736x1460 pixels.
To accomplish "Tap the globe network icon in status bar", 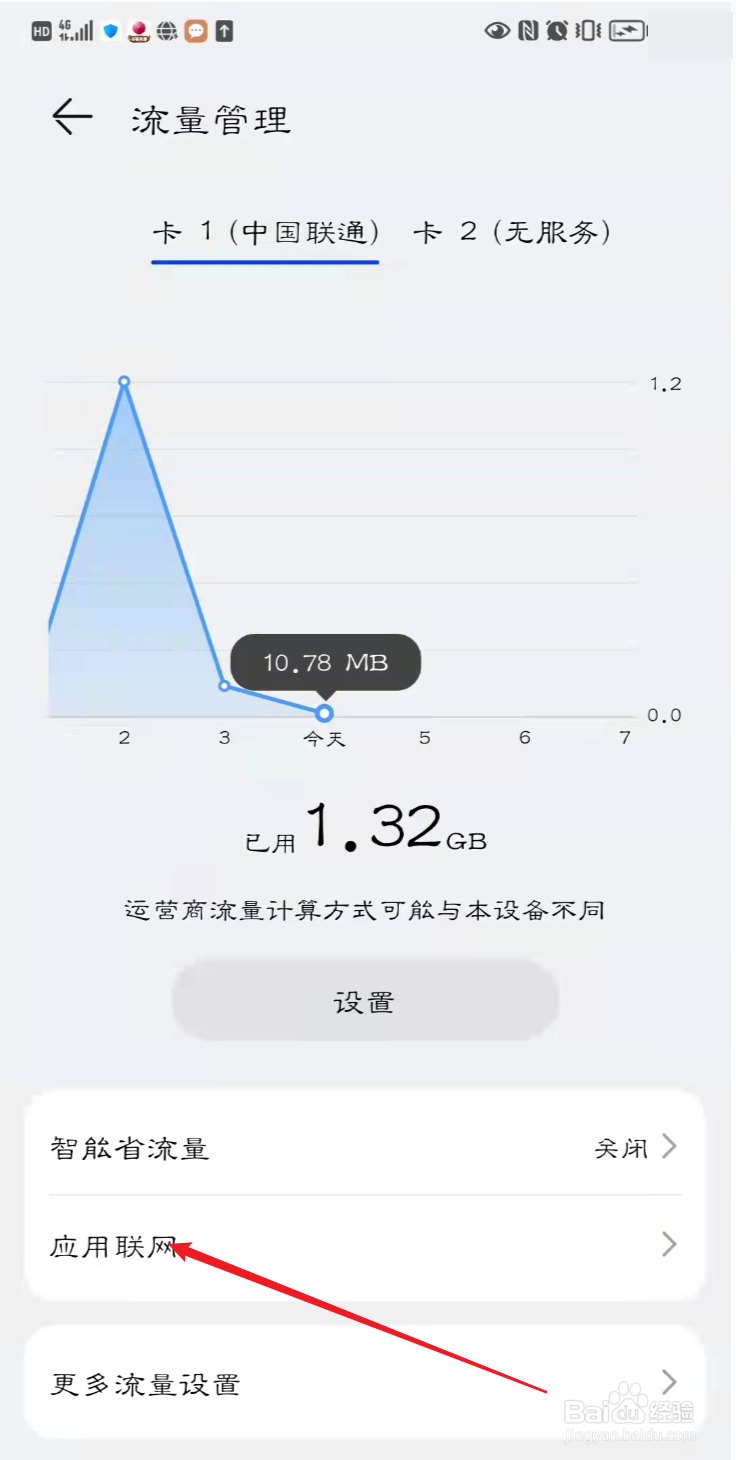I will (167, 31).
